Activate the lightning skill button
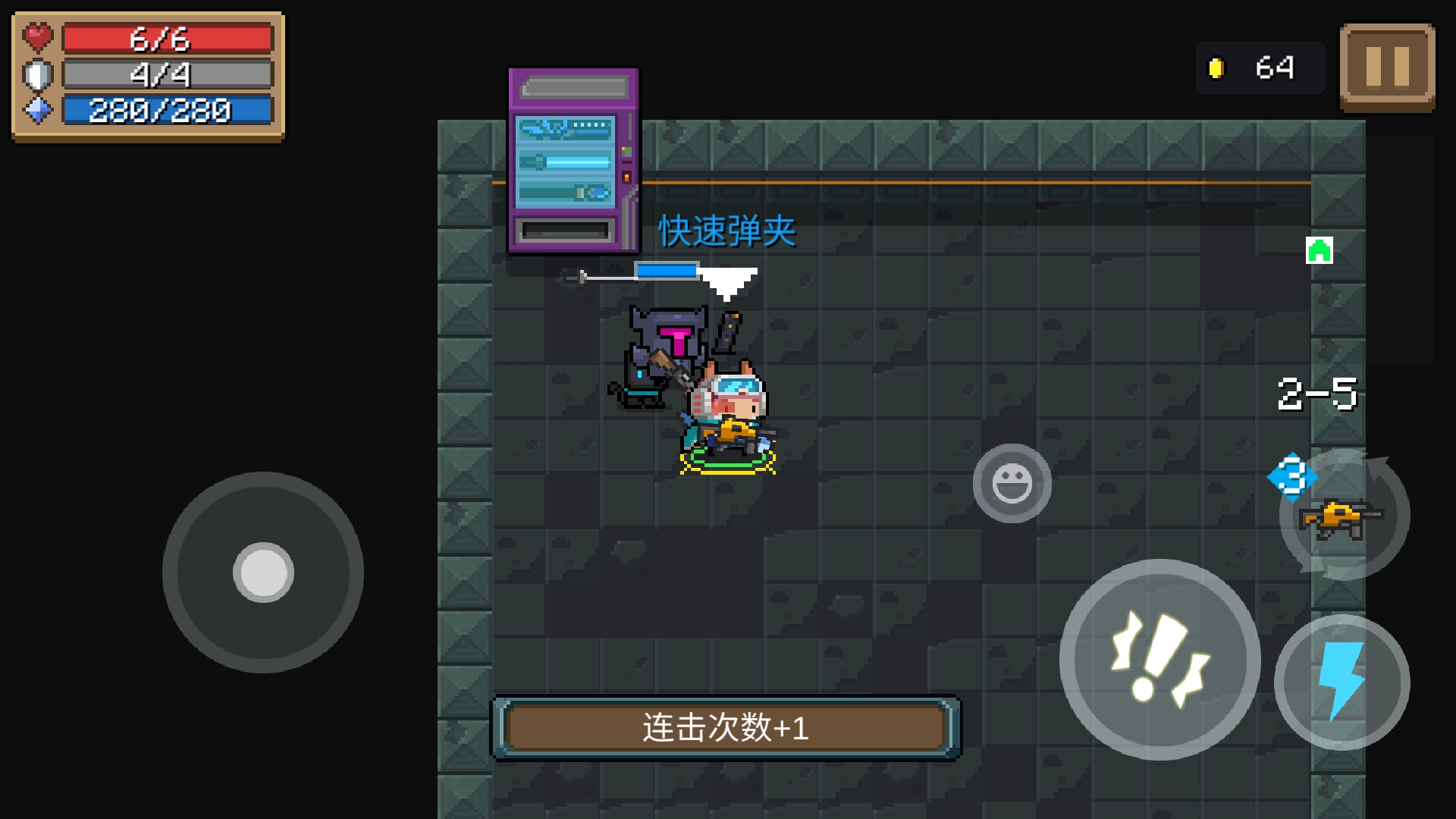This screenshot has height=819, width=1456. (1341, 682)
